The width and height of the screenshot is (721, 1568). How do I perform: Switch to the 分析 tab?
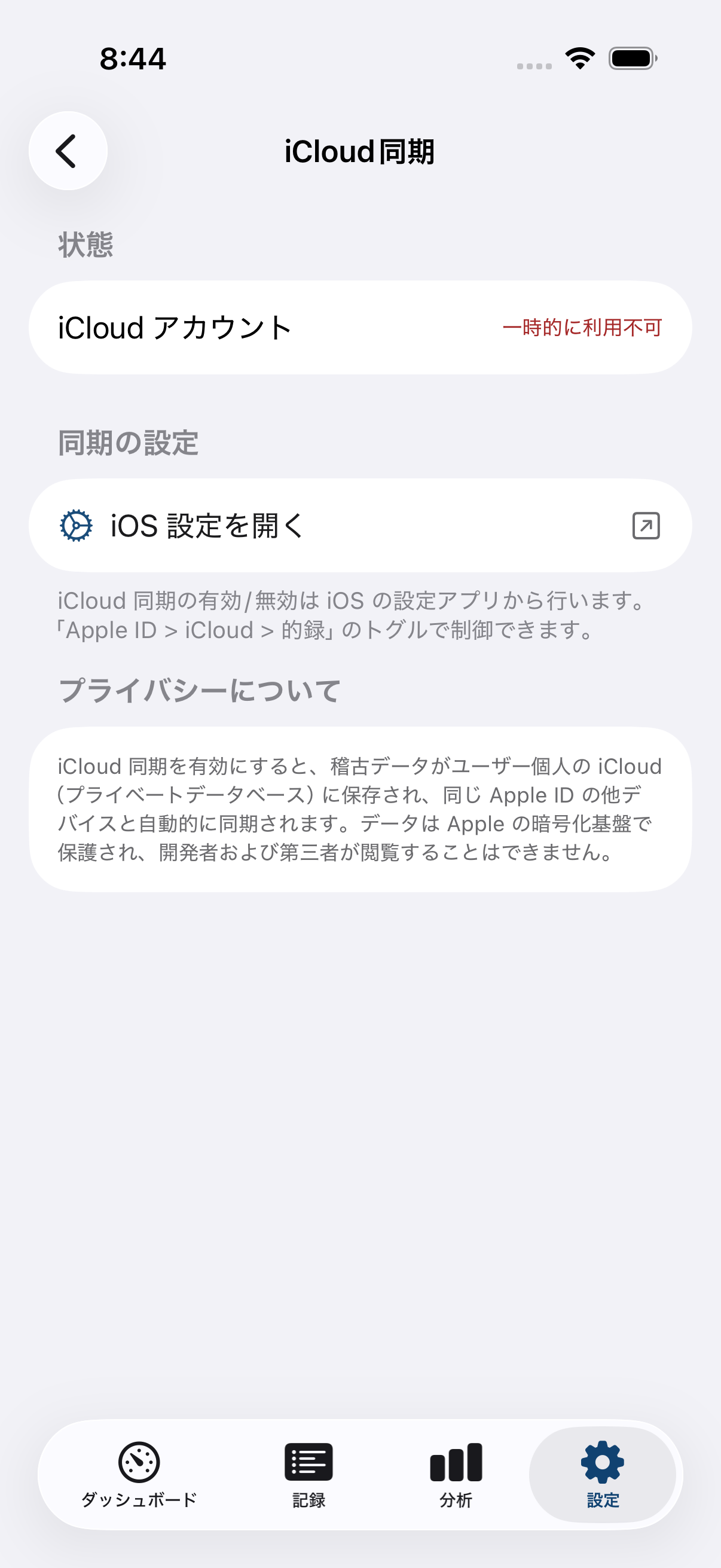(455, 1479)
